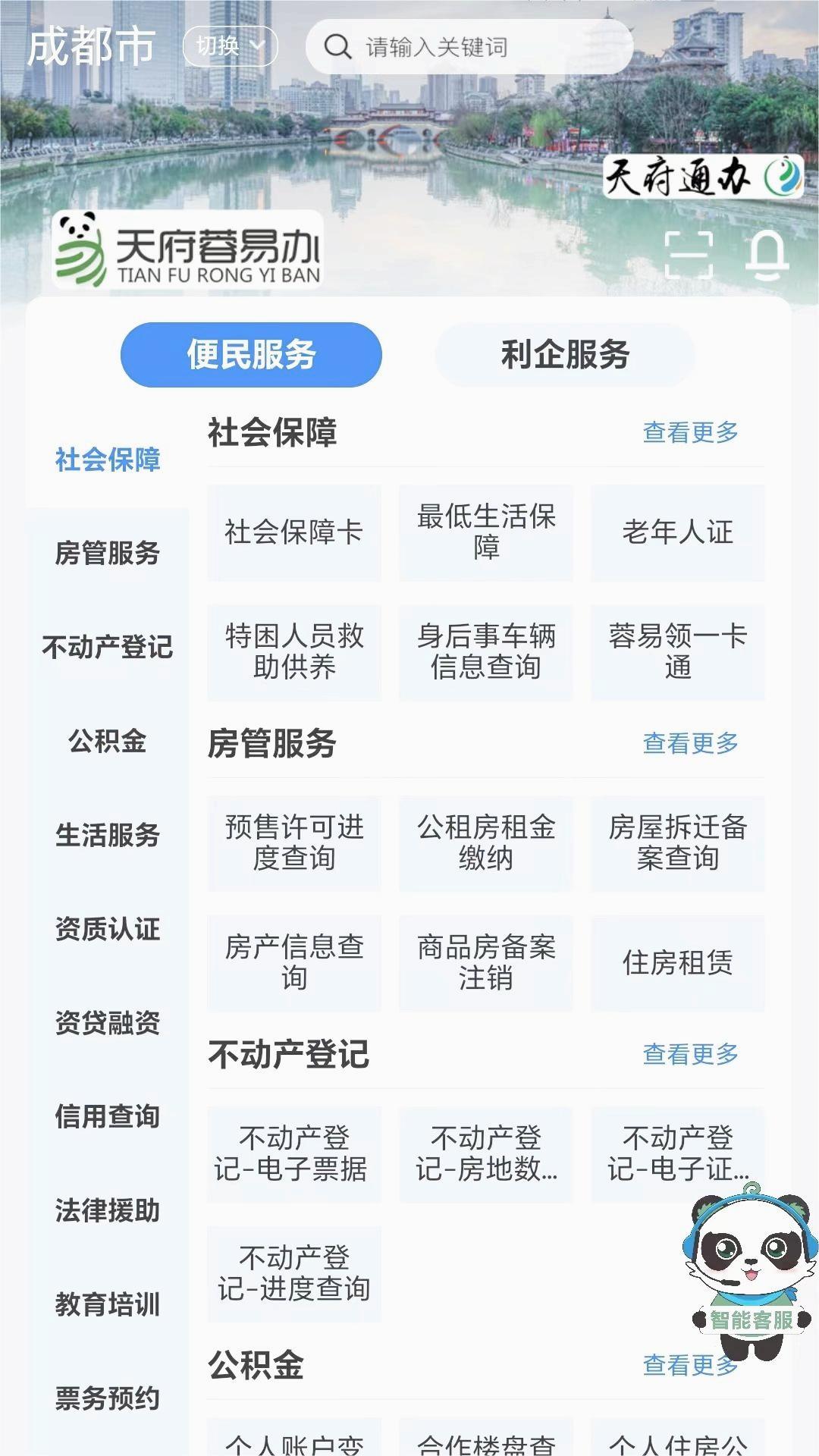The width and height of the screenshot is (819, 1456).
Task: Open 查看更多 for 社会保障
Action: coord(691,432)
